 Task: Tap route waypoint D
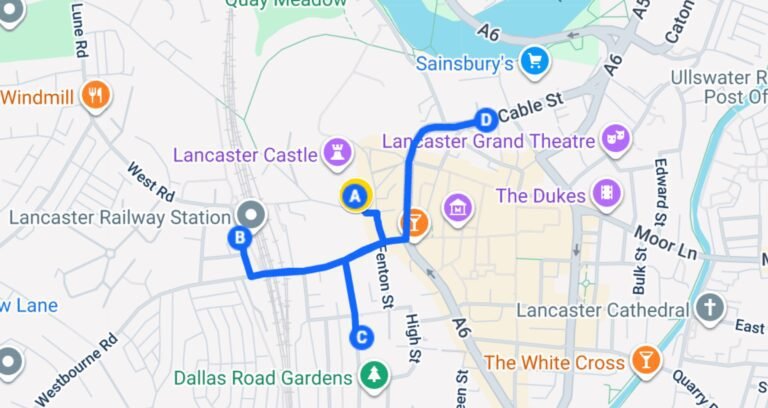coord(485,119)
